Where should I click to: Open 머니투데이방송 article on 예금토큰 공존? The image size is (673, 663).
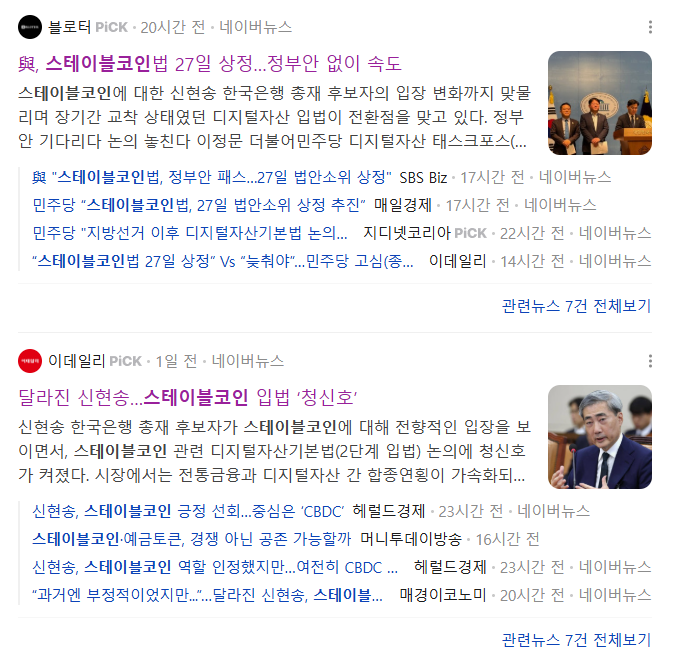tap(190, 539)
